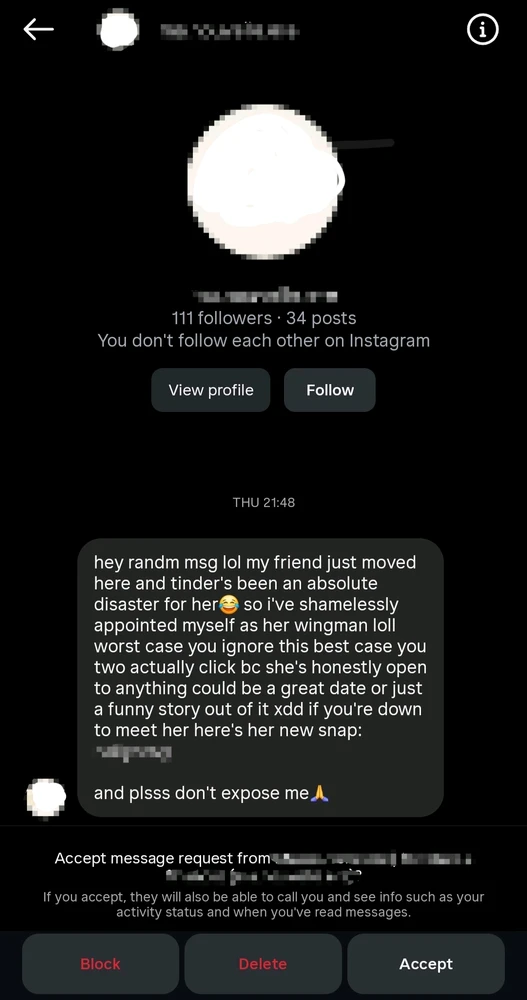
Task: Block the message request sender
Action: coord(100,964)
